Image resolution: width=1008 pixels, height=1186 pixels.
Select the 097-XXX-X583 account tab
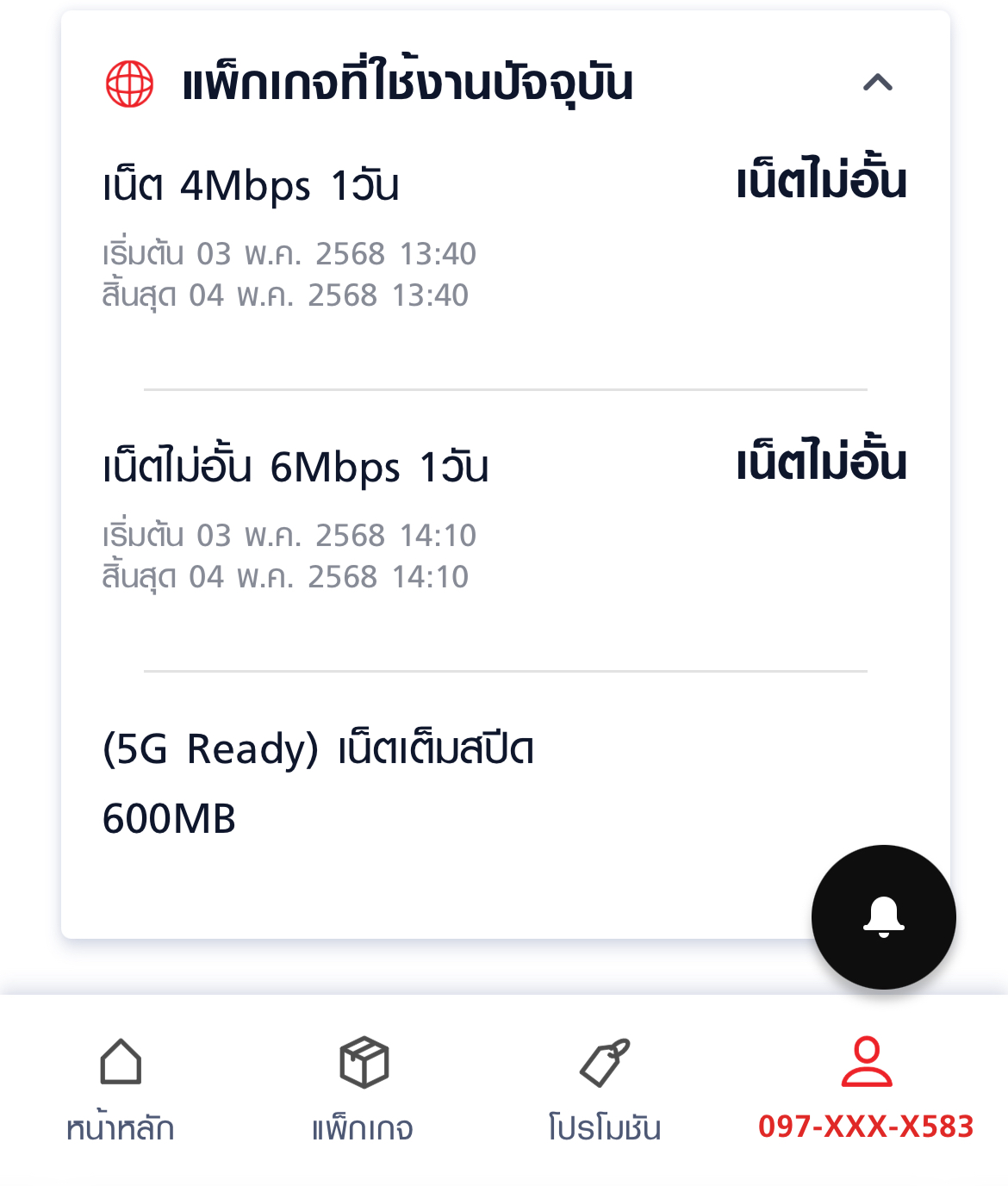tap(866, 1089)
